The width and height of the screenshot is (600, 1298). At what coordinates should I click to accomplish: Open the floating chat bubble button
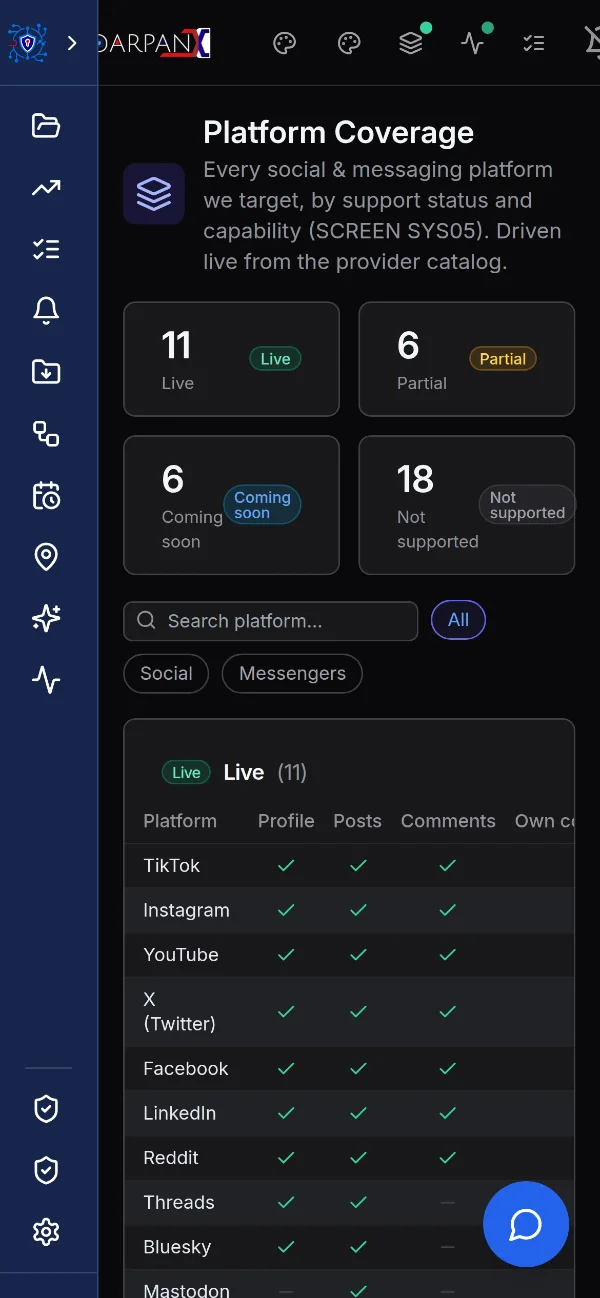(526, 1224)
